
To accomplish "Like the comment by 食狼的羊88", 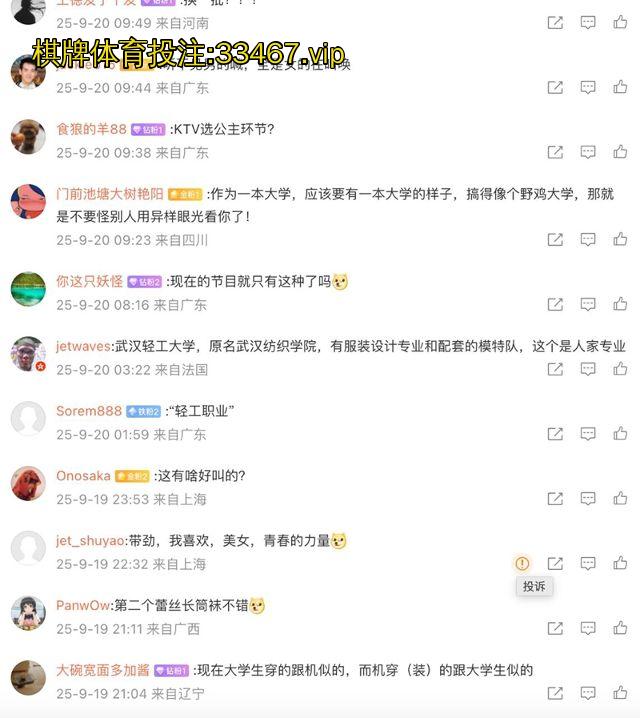I will (621, 152).
